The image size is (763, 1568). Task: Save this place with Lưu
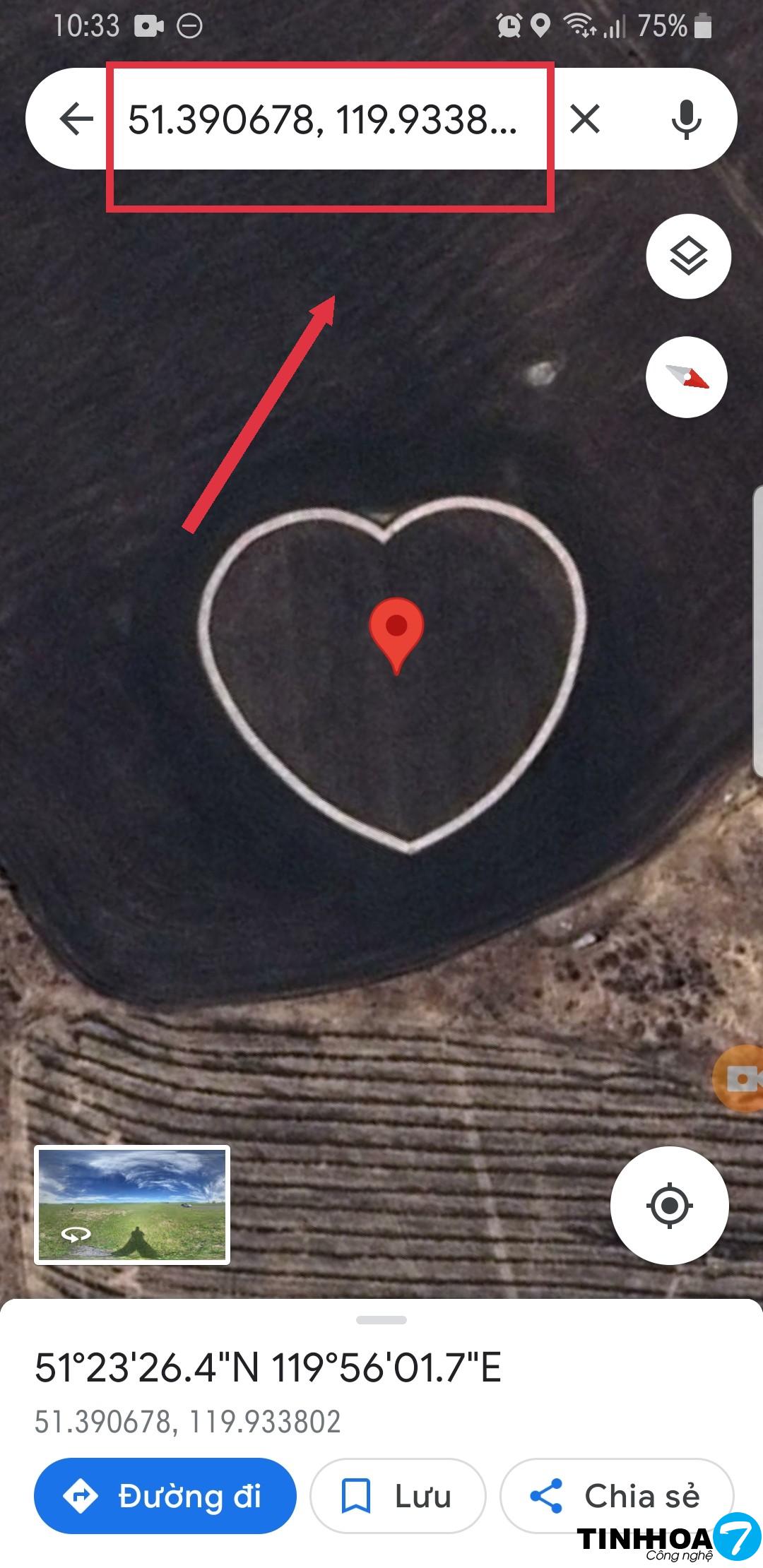pyautogui.click(x=398, y=1495)
